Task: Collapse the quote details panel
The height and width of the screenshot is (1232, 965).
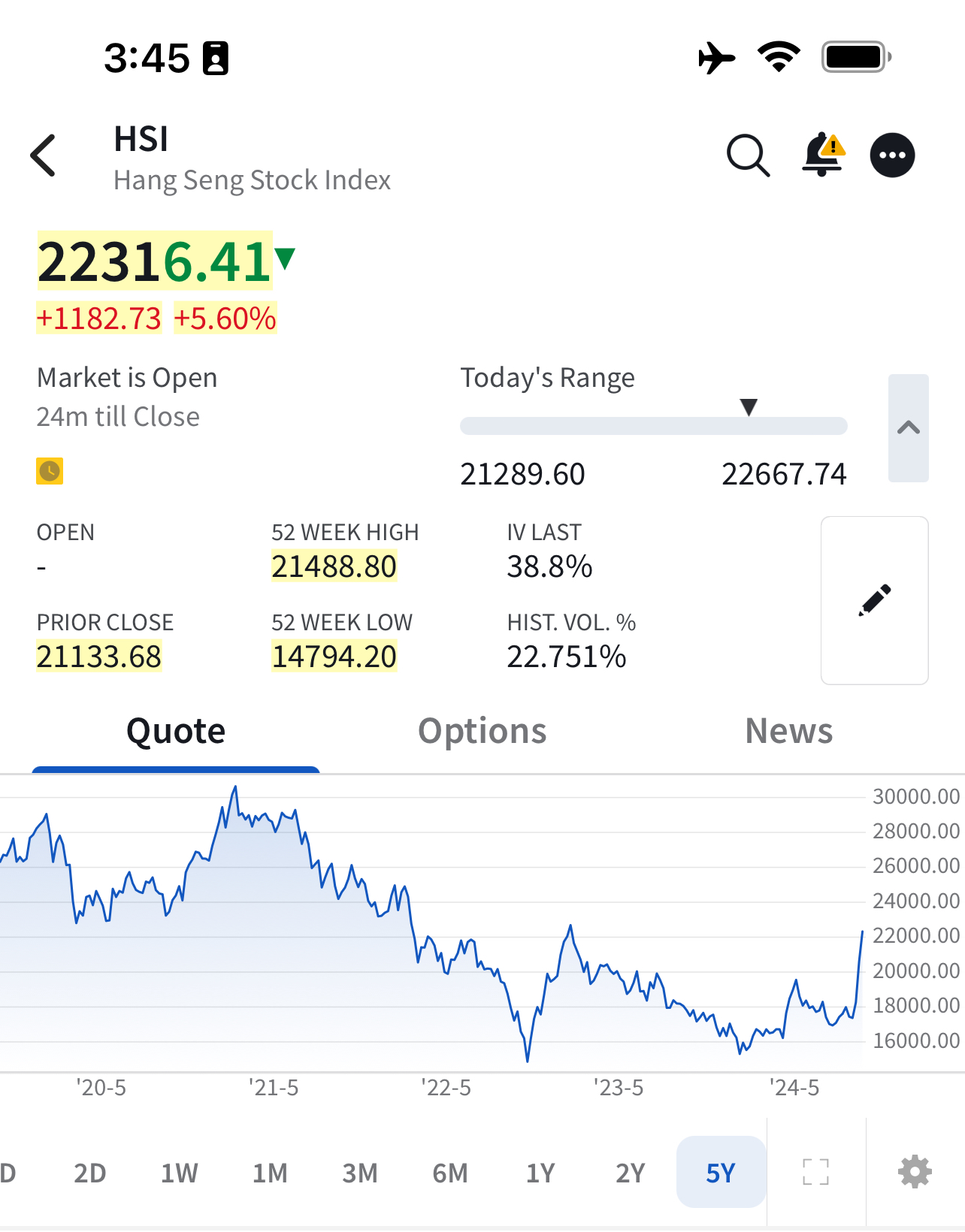Action: [x=908, y=427]
